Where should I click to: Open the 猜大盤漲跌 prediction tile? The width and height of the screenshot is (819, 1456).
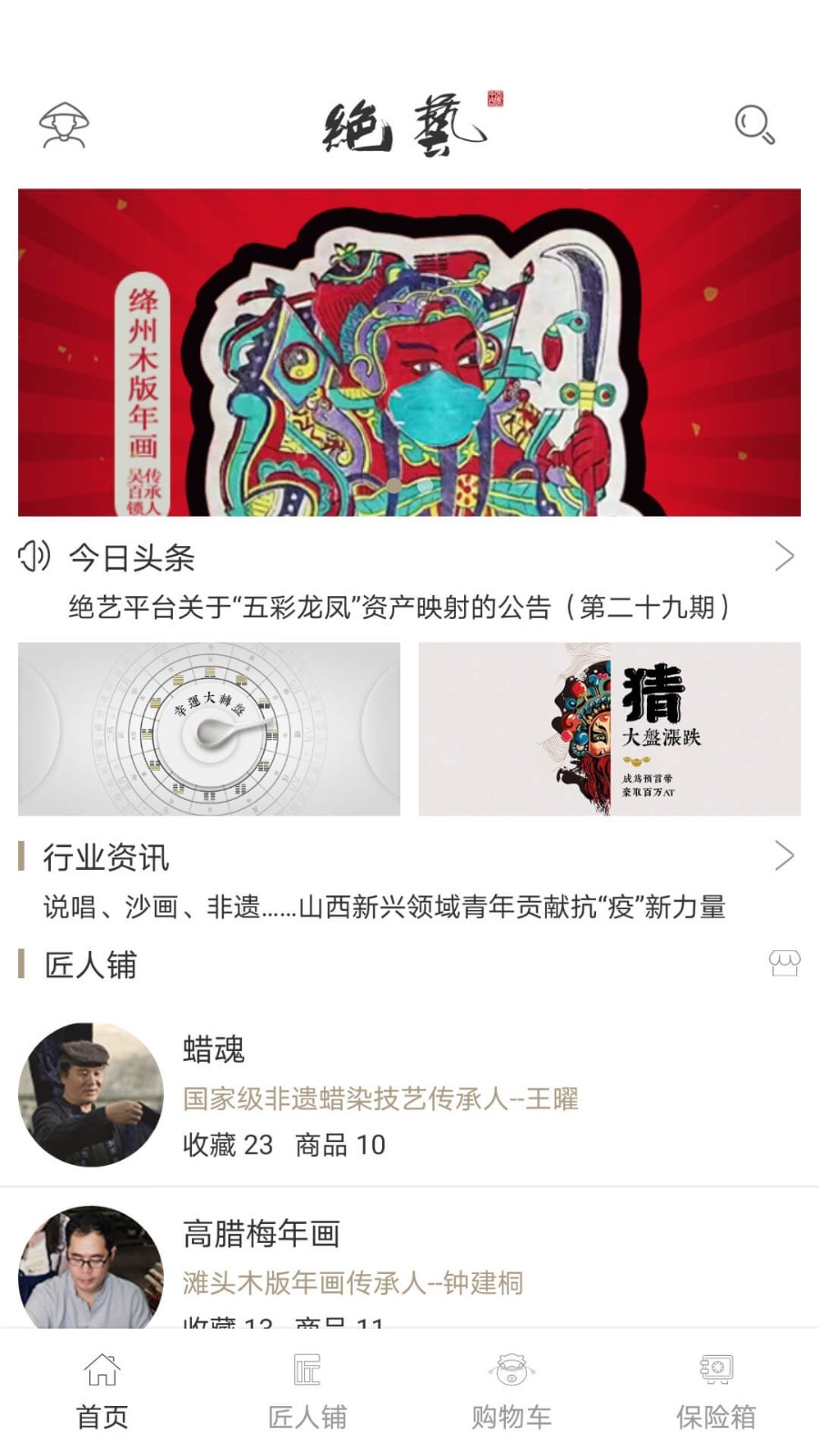pyautogui.click(x=610, y=729)
